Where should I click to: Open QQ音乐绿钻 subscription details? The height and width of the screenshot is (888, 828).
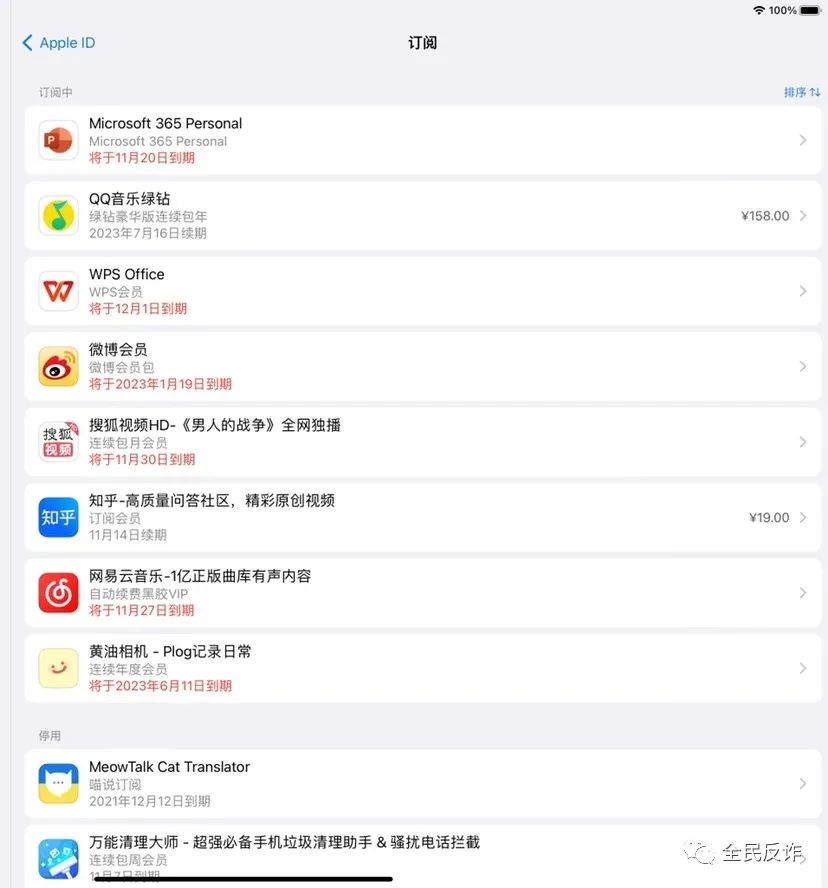[422, 216]
